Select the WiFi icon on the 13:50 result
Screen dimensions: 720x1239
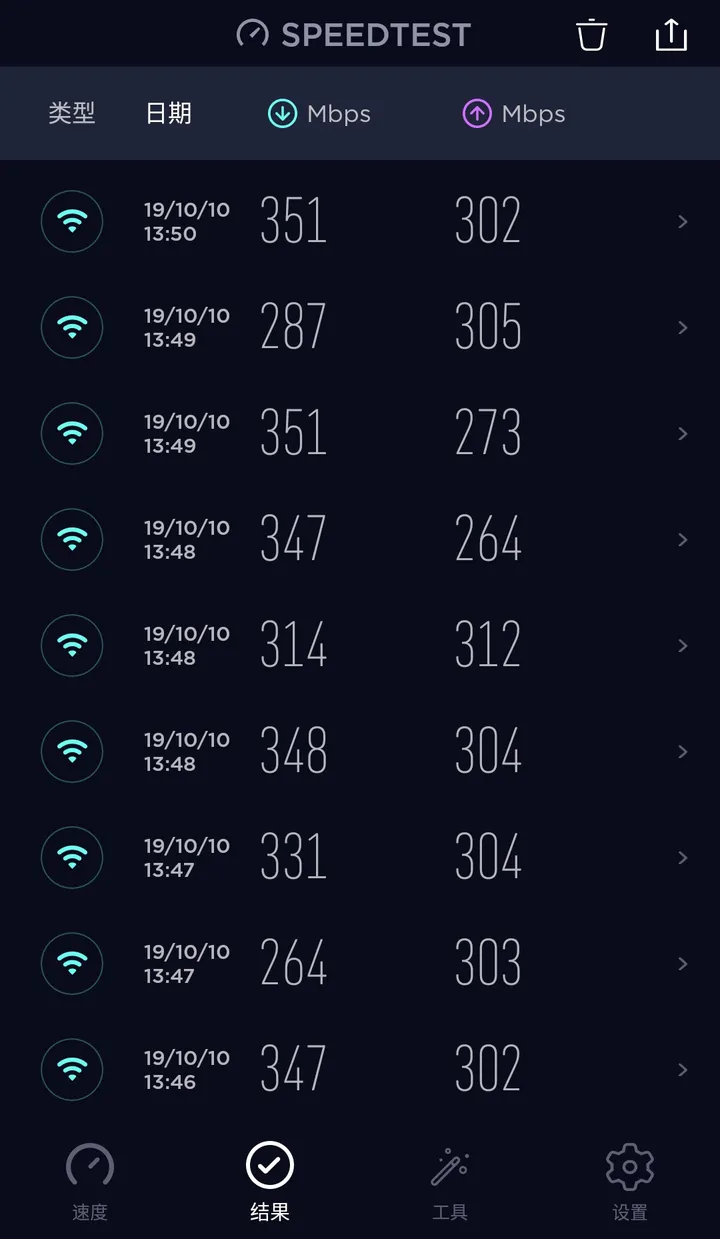tap(71, 221)
